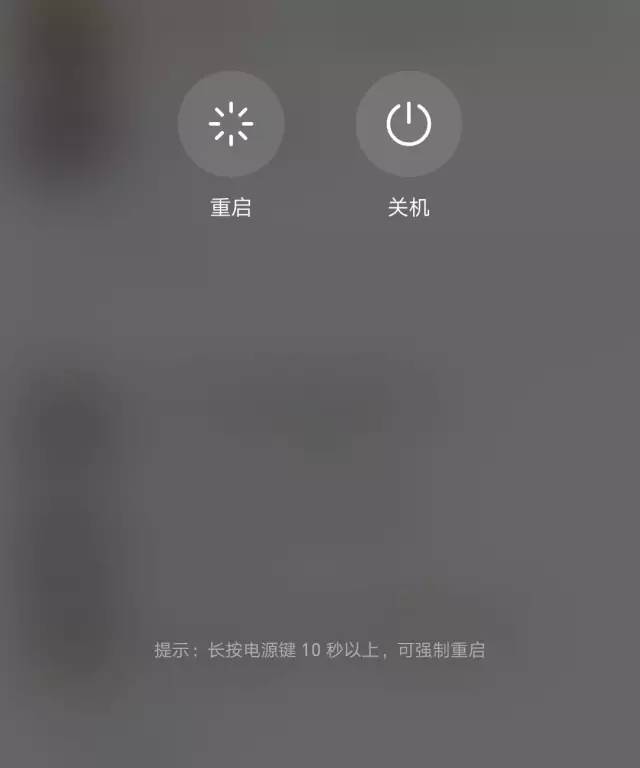
Task: Select 关机 to power off
Action: (x=409, y=124)
